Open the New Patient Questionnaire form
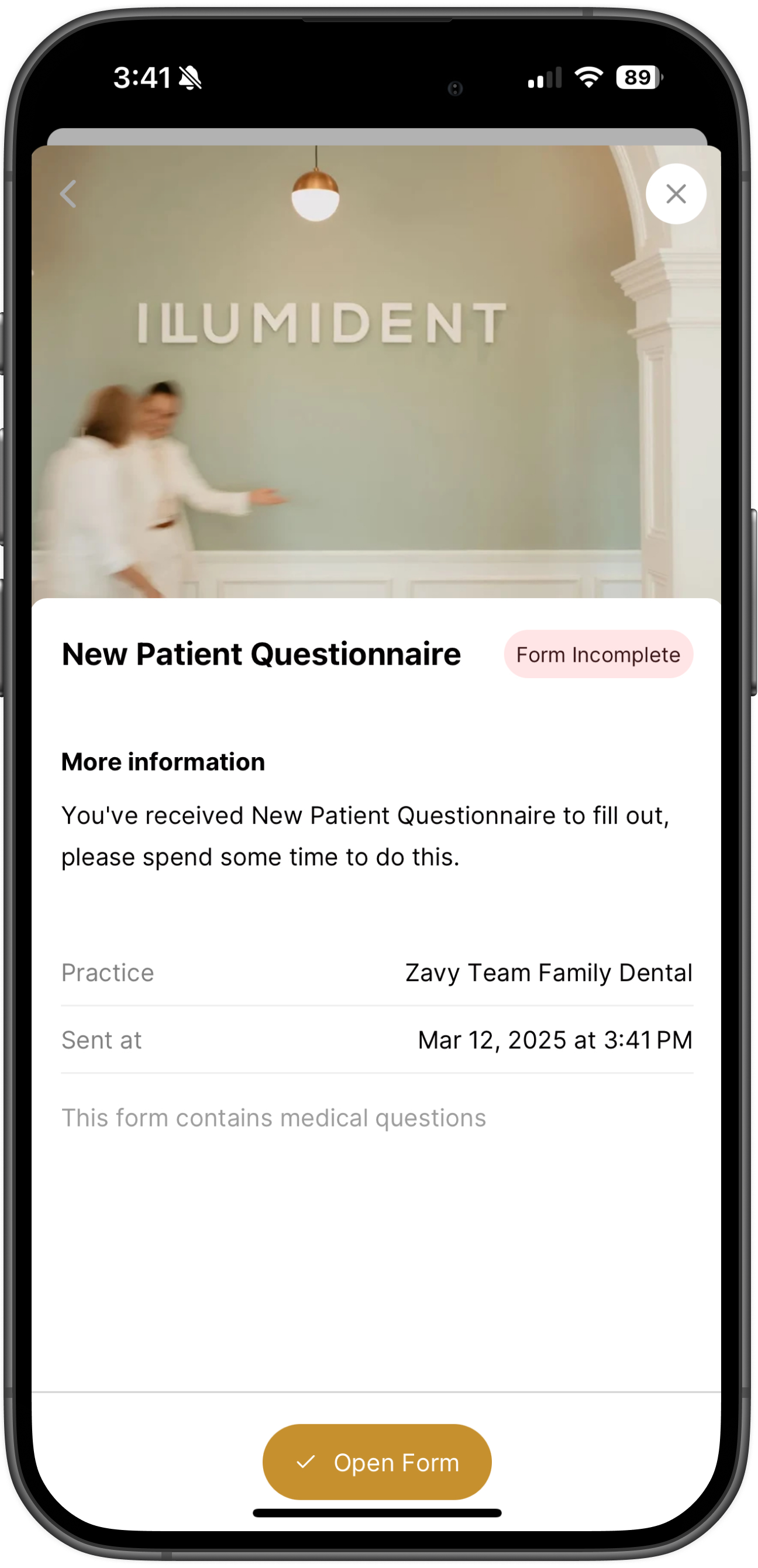 coord(377,1462)
